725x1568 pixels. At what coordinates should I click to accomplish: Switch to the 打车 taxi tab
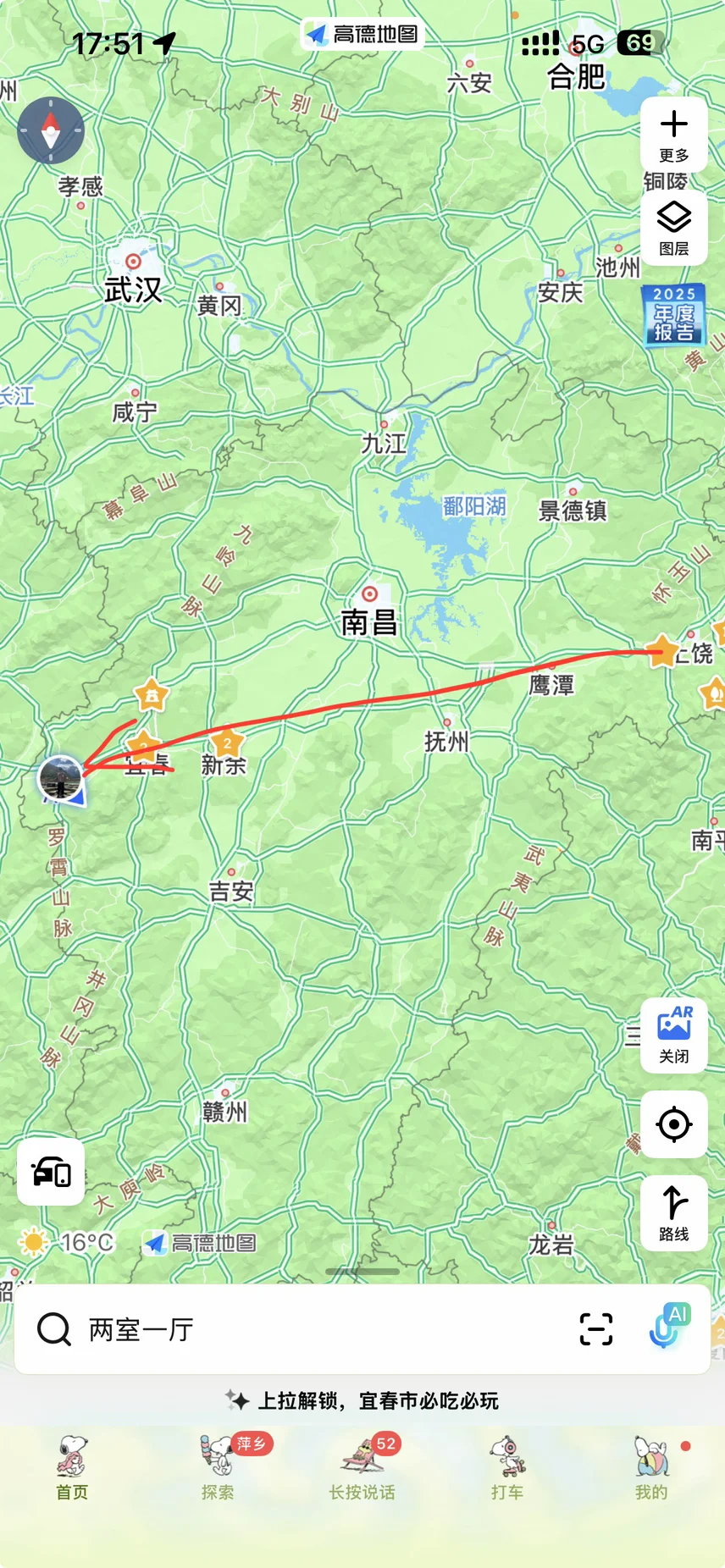pyautogui.click(x=507, y=1469)
